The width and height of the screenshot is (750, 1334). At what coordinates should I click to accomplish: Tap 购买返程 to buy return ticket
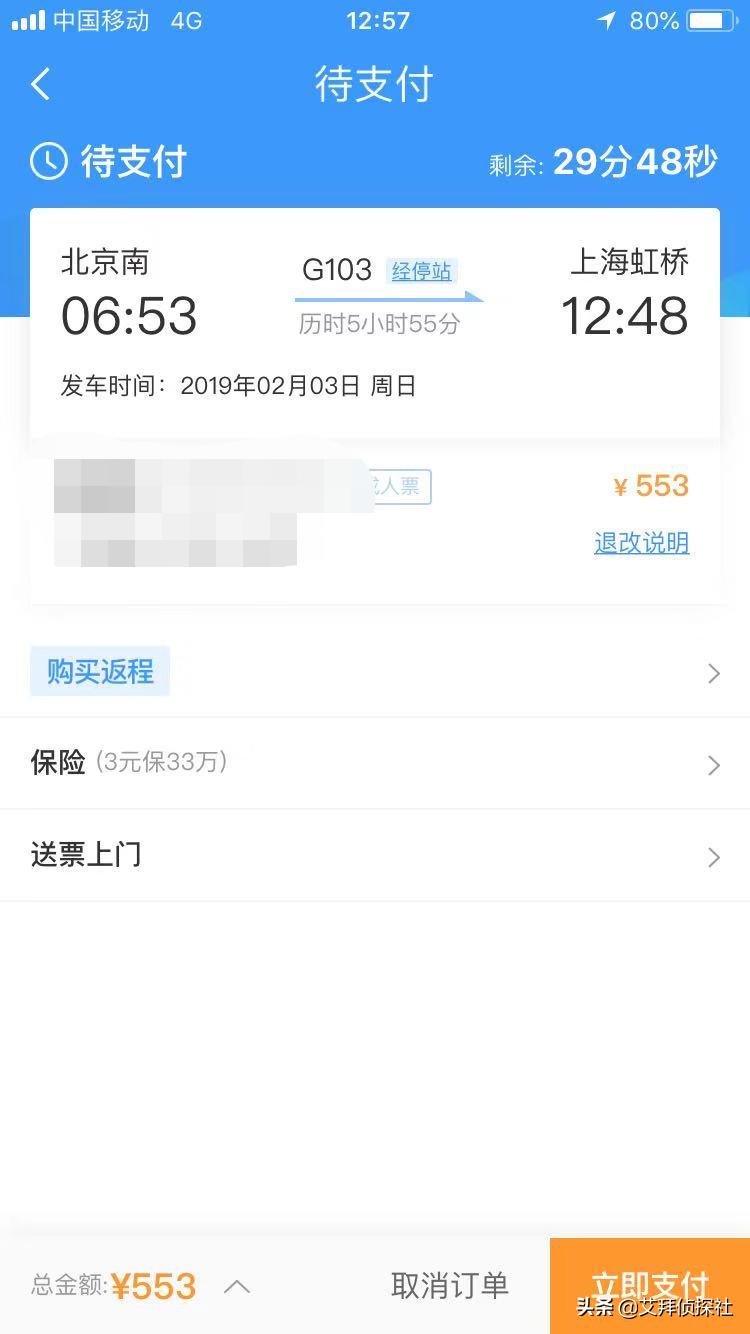pyautogui.click(x=99, y=671)
